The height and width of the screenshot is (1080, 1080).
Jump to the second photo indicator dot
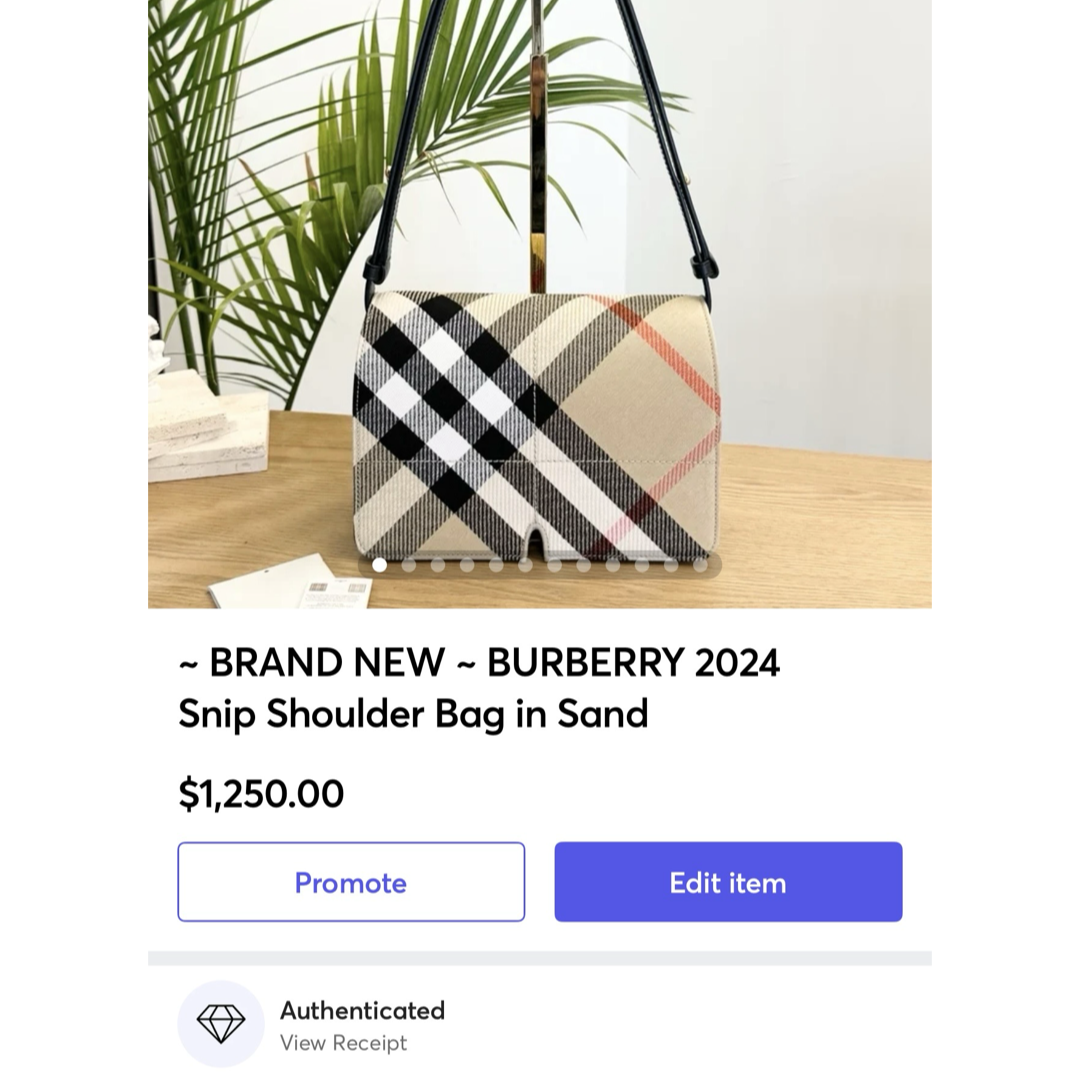click(x=409, y=565)
